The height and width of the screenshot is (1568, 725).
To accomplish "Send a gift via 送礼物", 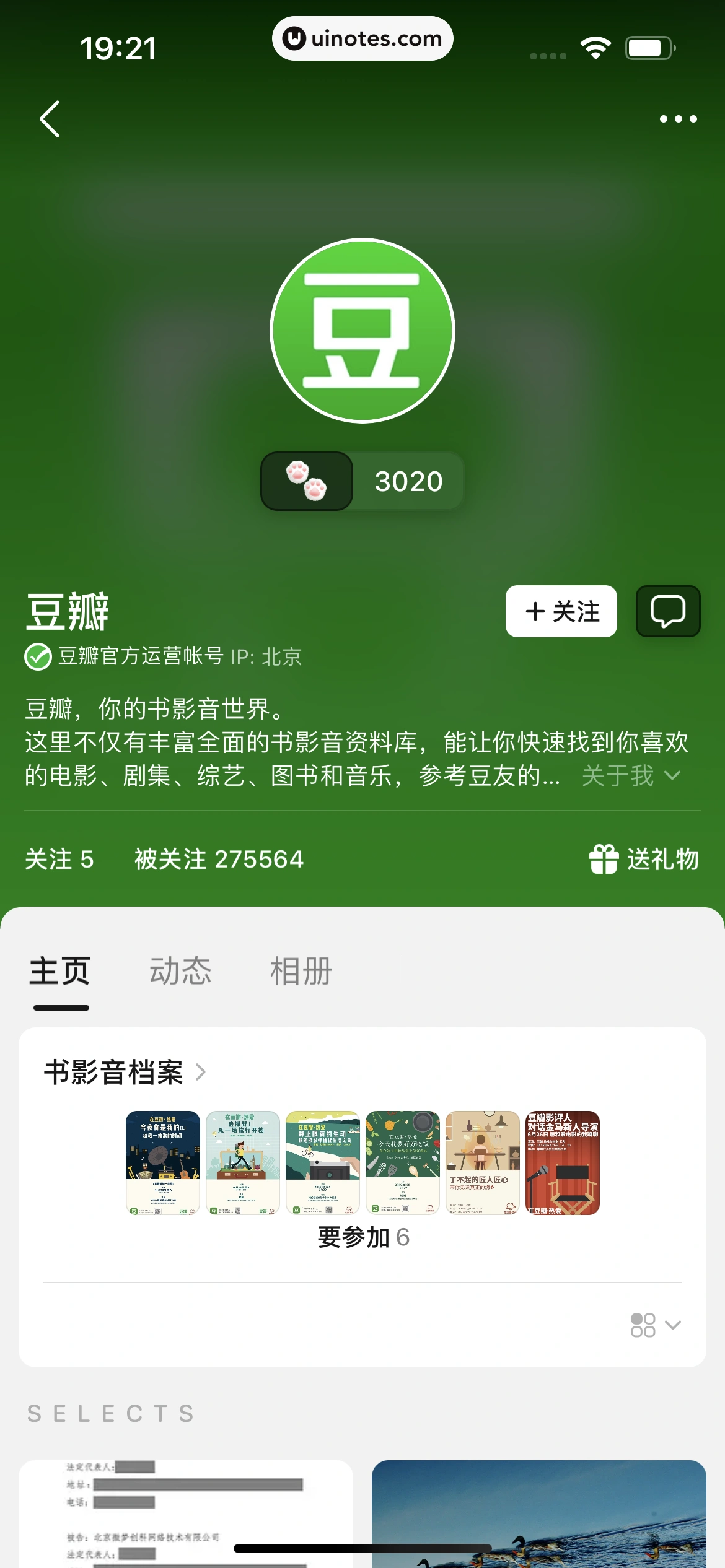I will coord(644,859).
